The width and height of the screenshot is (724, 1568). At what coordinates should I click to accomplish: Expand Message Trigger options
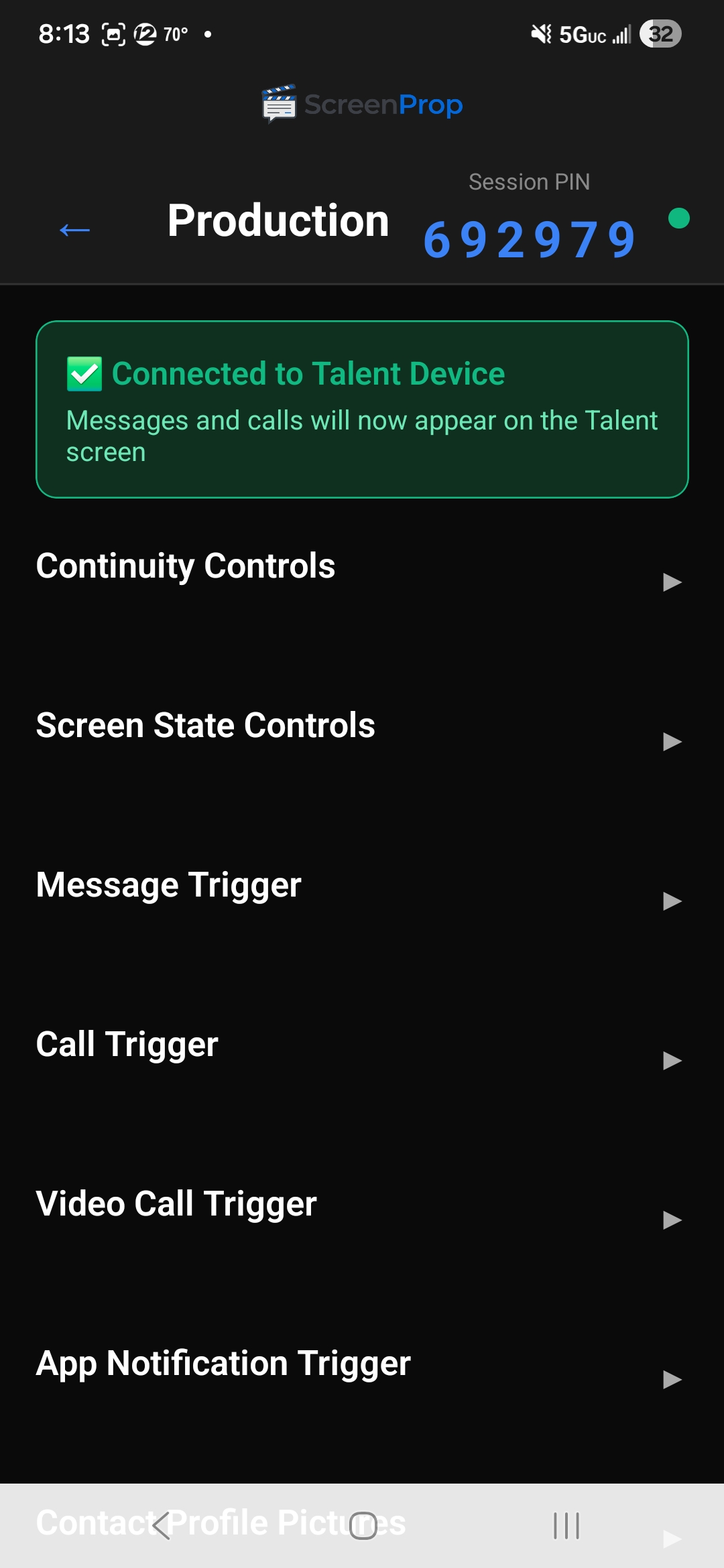click(x=671, y=901)
